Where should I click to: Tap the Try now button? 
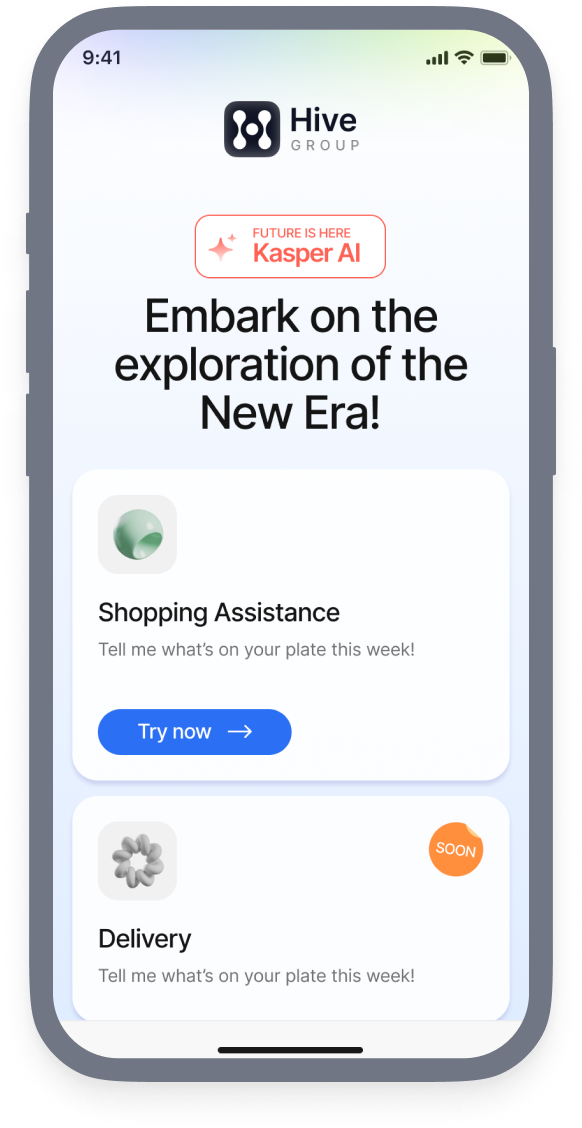194,732
